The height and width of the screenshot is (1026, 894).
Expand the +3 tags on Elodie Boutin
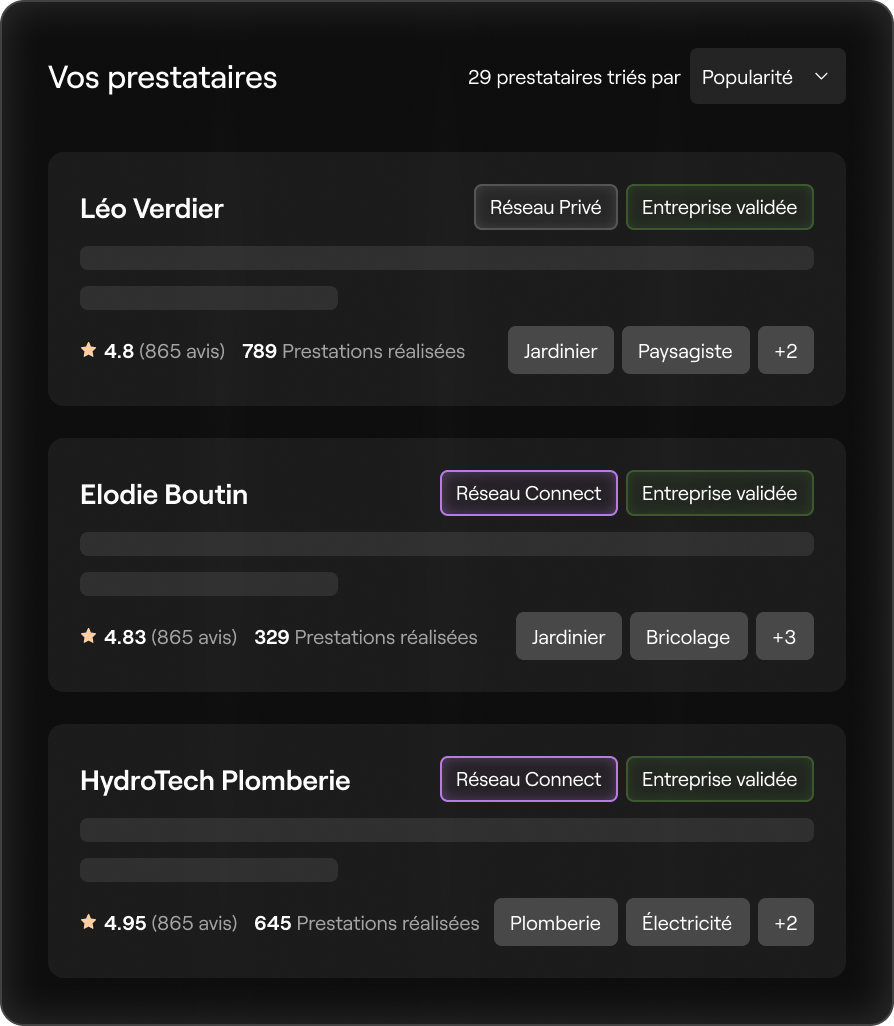(784, 637)
